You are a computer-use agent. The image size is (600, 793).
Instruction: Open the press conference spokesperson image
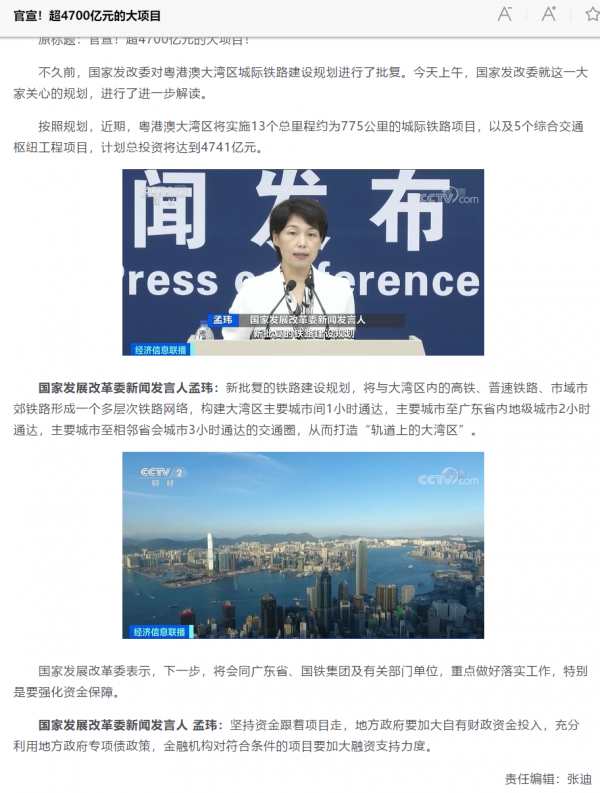(303, 262)
